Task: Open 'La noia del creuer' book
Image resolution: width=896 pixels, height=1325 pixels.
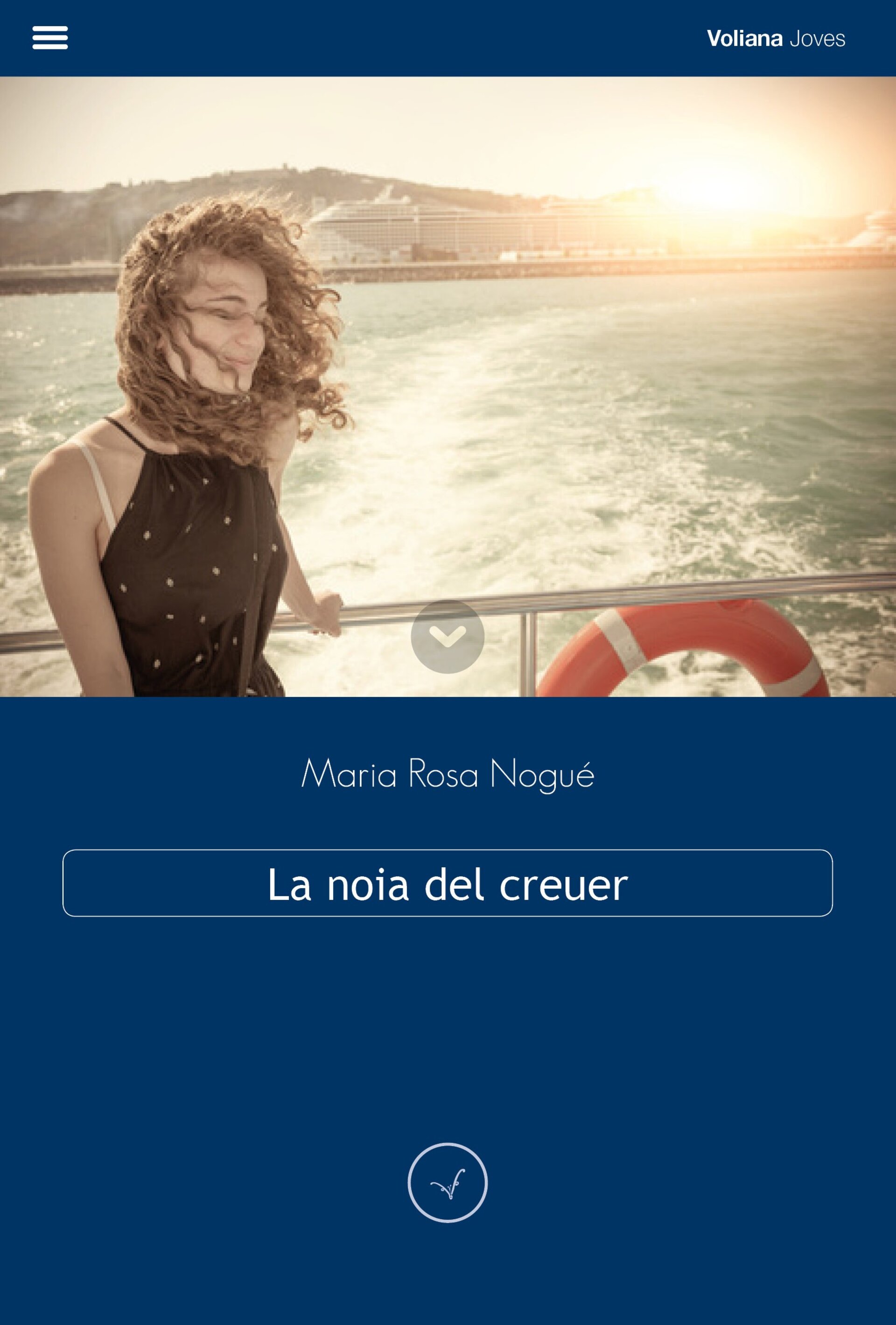Action: click(448, 883)
